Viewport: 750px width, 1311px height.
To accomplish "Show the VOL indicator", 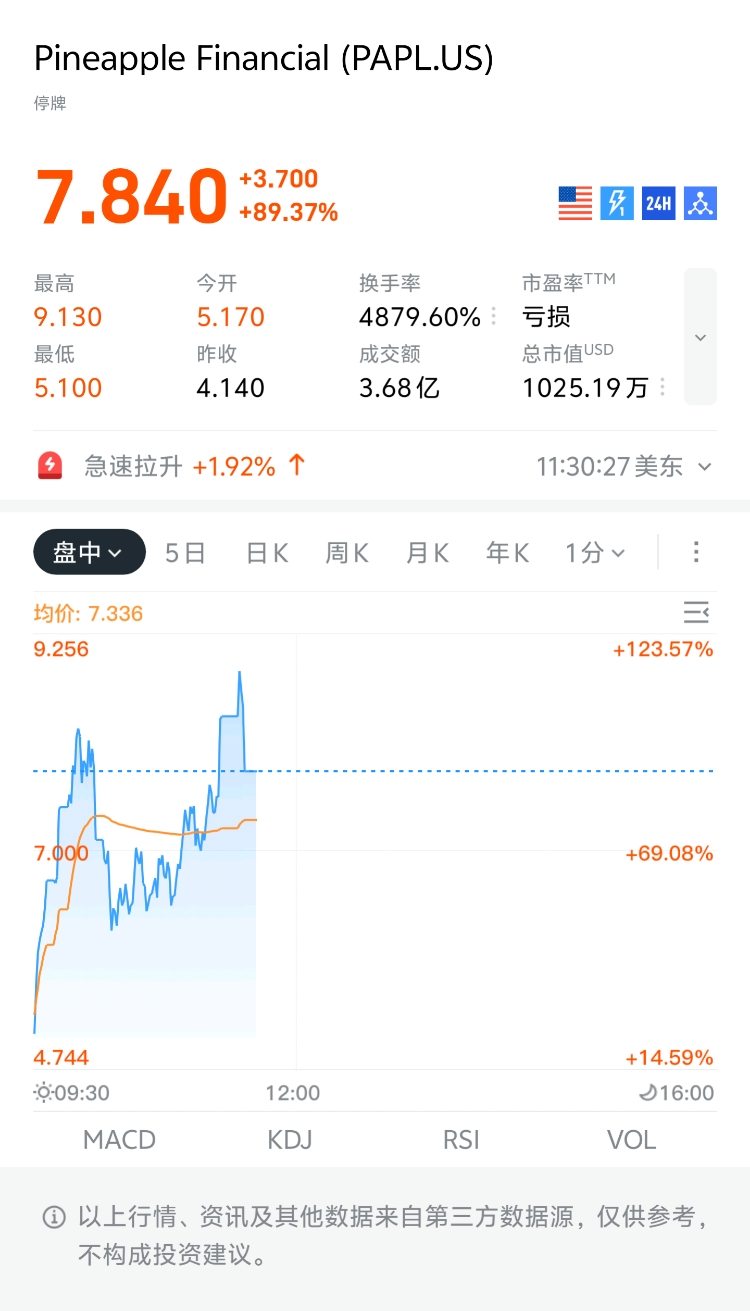I will point(631,1139).
